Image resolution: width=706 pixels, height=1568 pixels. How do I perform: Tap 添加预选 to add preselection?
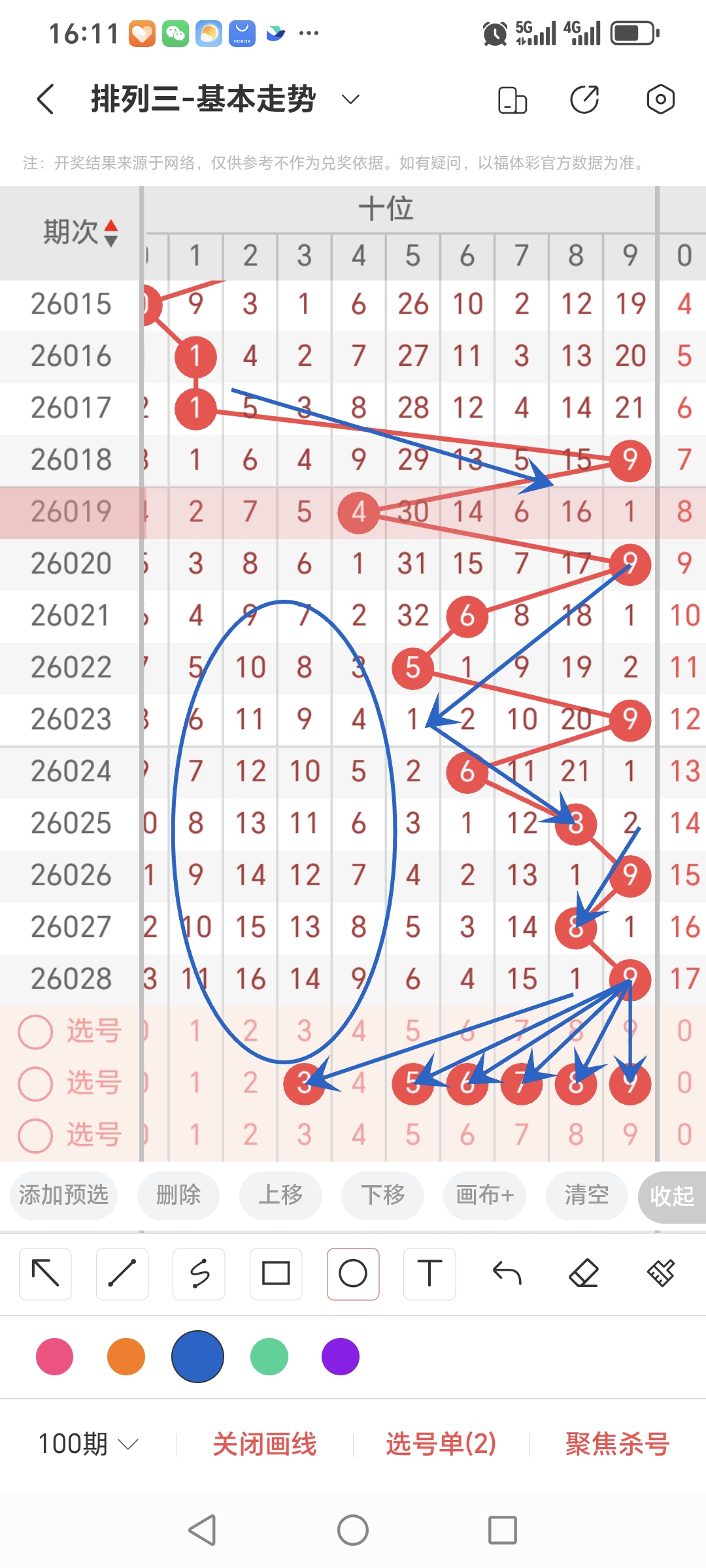pyautogui.click(x=63, y=1196)
